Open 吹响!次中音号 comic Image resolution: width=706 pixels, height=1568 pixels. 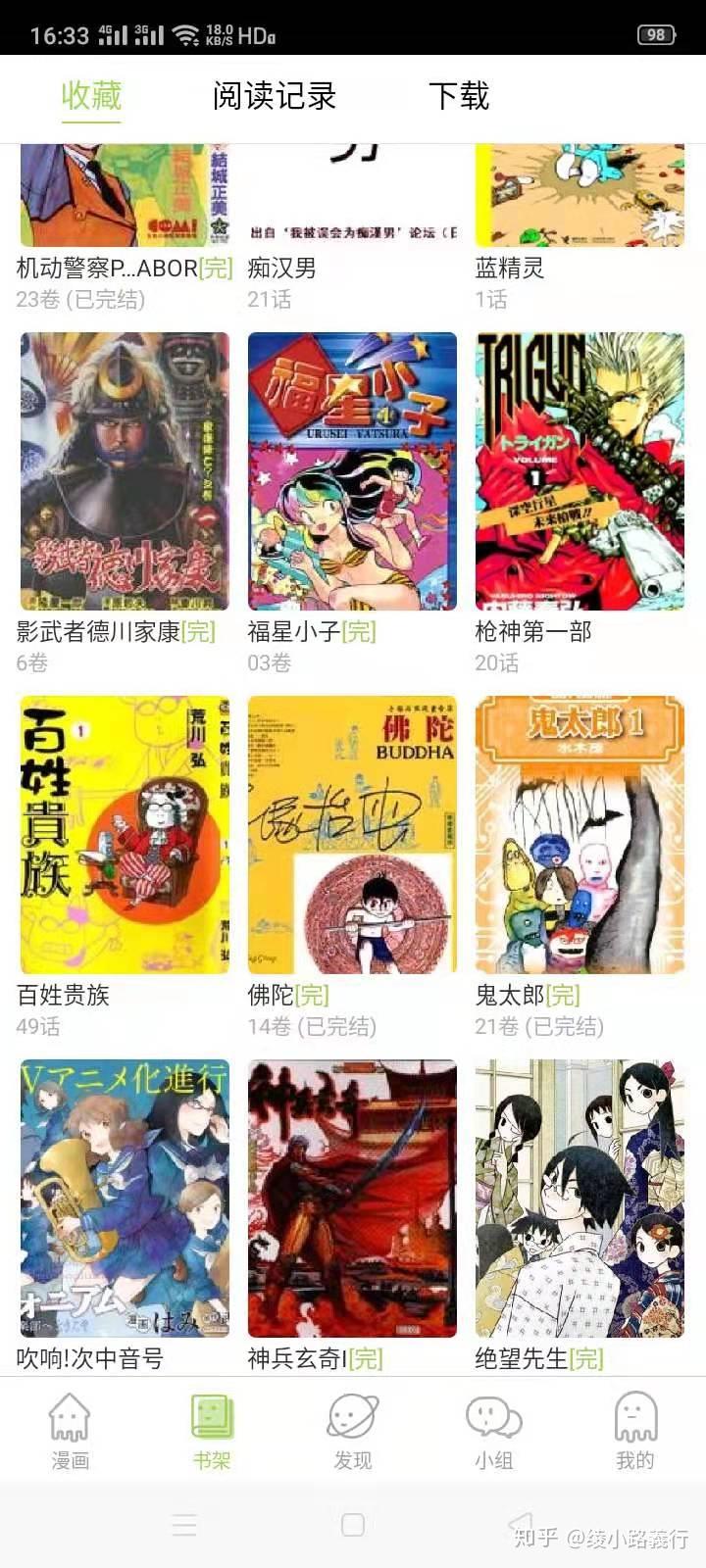click(125, 1199)
